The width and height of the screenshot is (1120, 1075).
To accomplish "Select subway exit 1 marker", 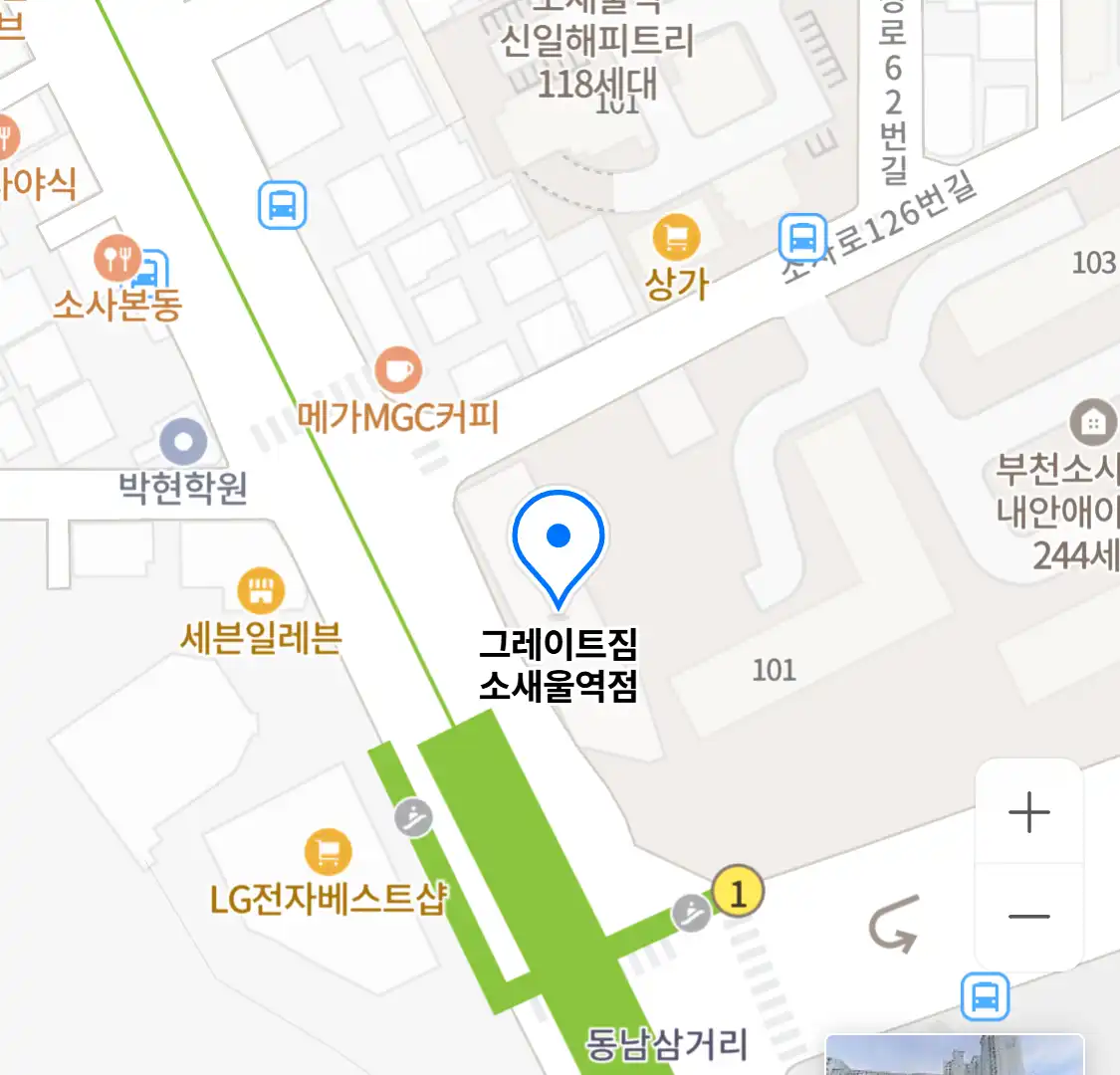I will point(738,892).
